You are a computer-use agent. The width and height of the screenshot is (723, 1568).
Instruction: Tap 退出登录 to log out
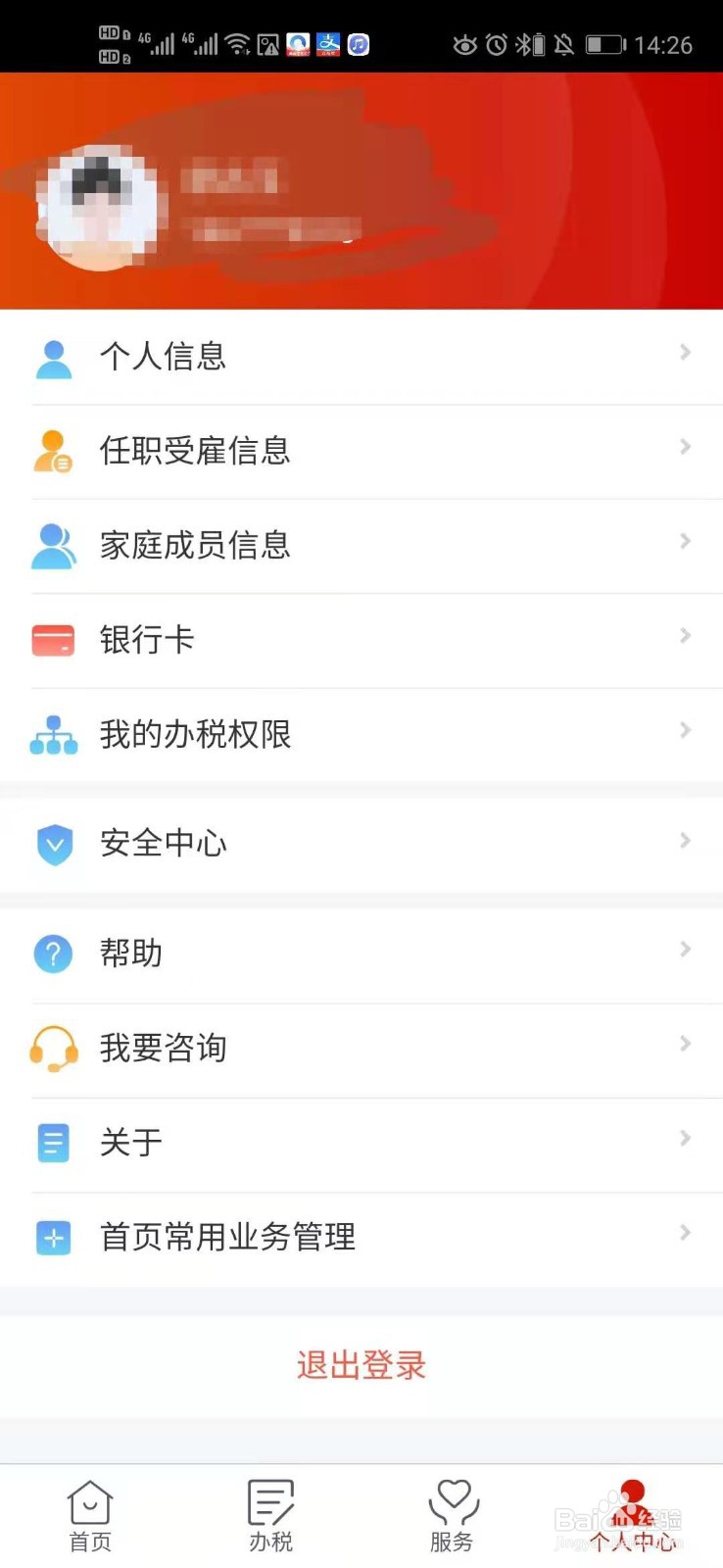pos(361,1365)
